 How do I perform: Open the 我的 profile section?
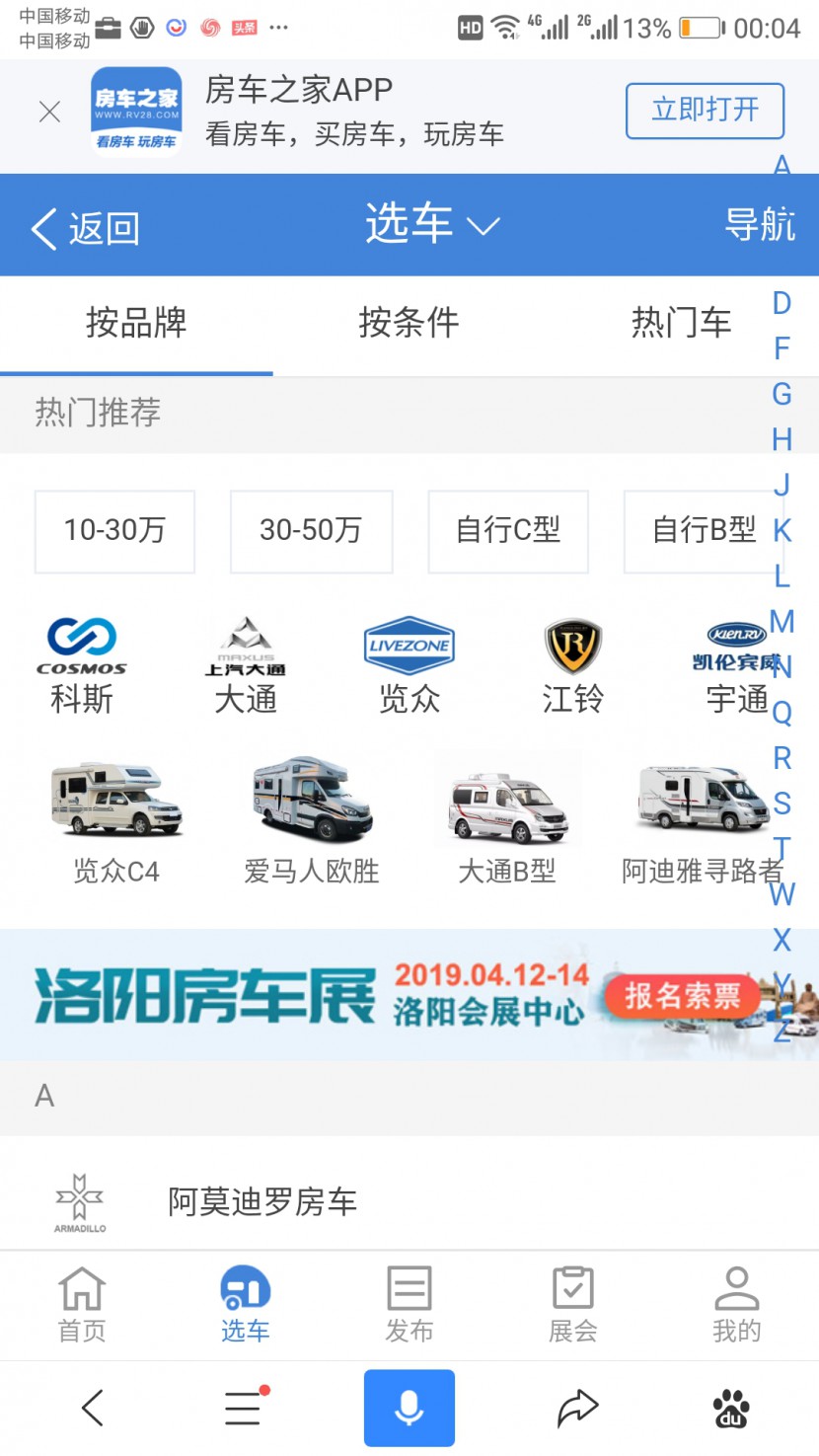(x=737, y=1303)
